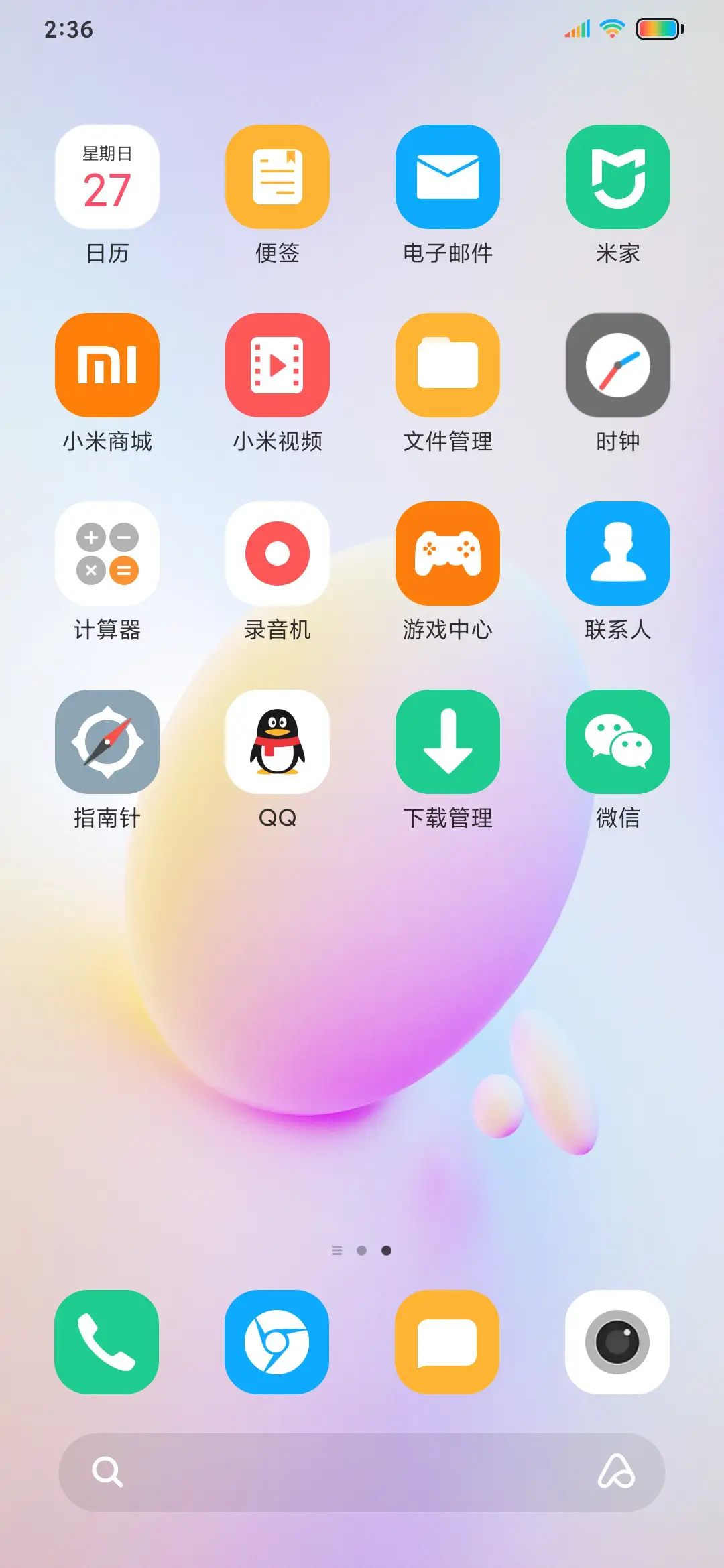Launch Chrome browser from the dock
The height and width of the screenshot is (1568, 724).
point(278,1344)
